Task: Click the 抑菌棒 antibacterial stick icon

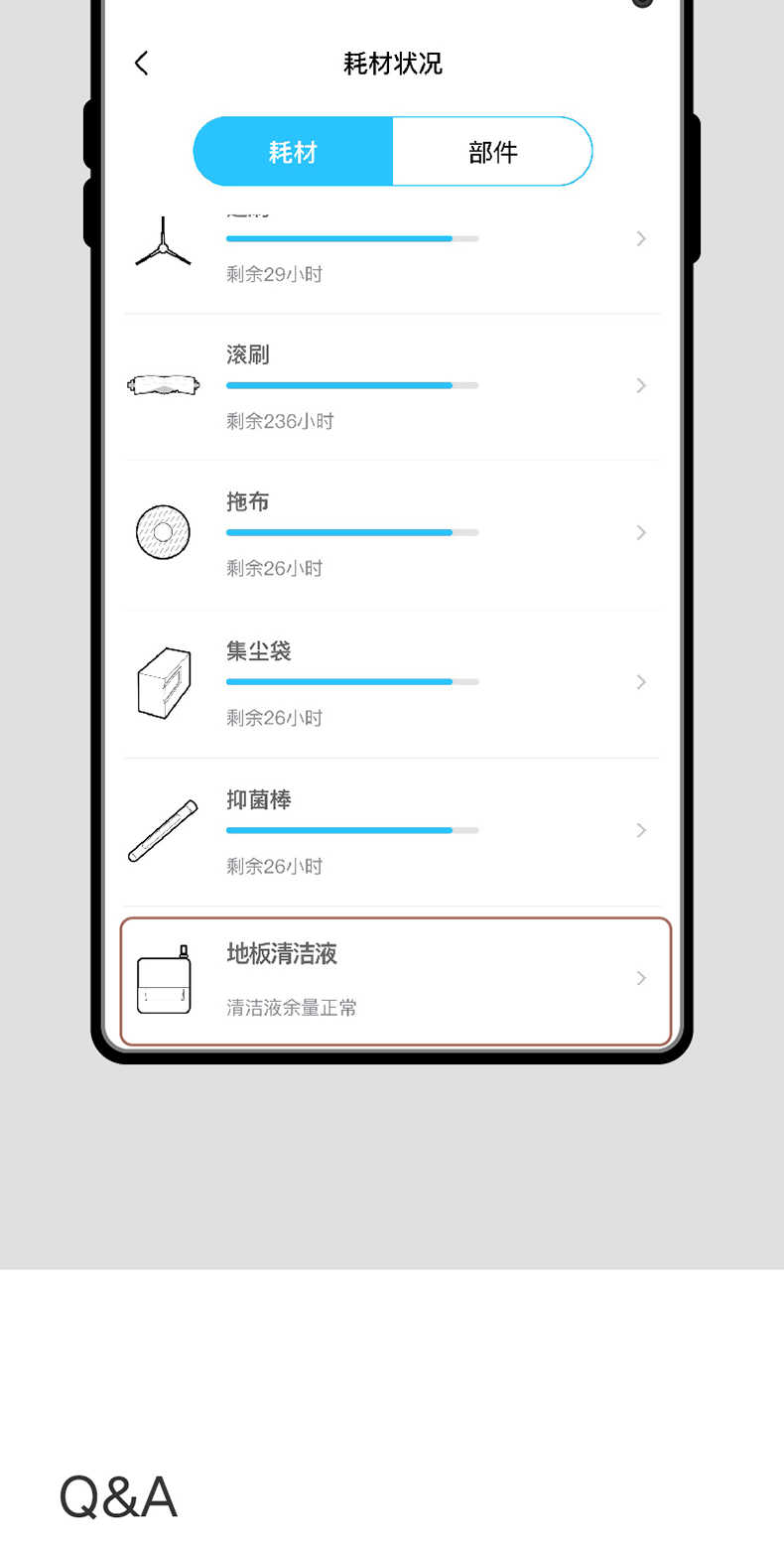Action: click(162, 829)
